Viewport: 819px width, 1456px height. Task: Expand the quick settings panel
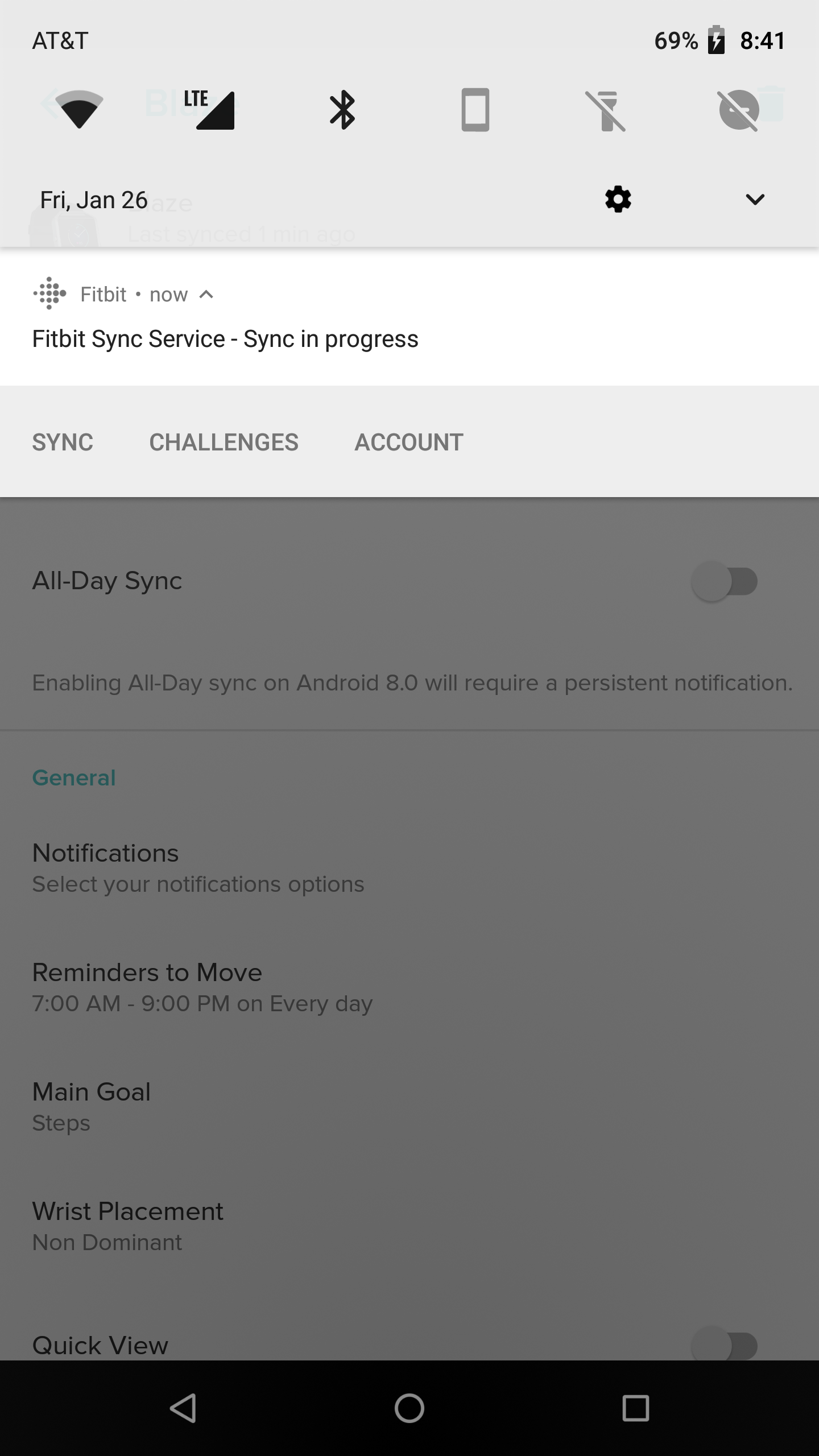click(x=755, y=200)
